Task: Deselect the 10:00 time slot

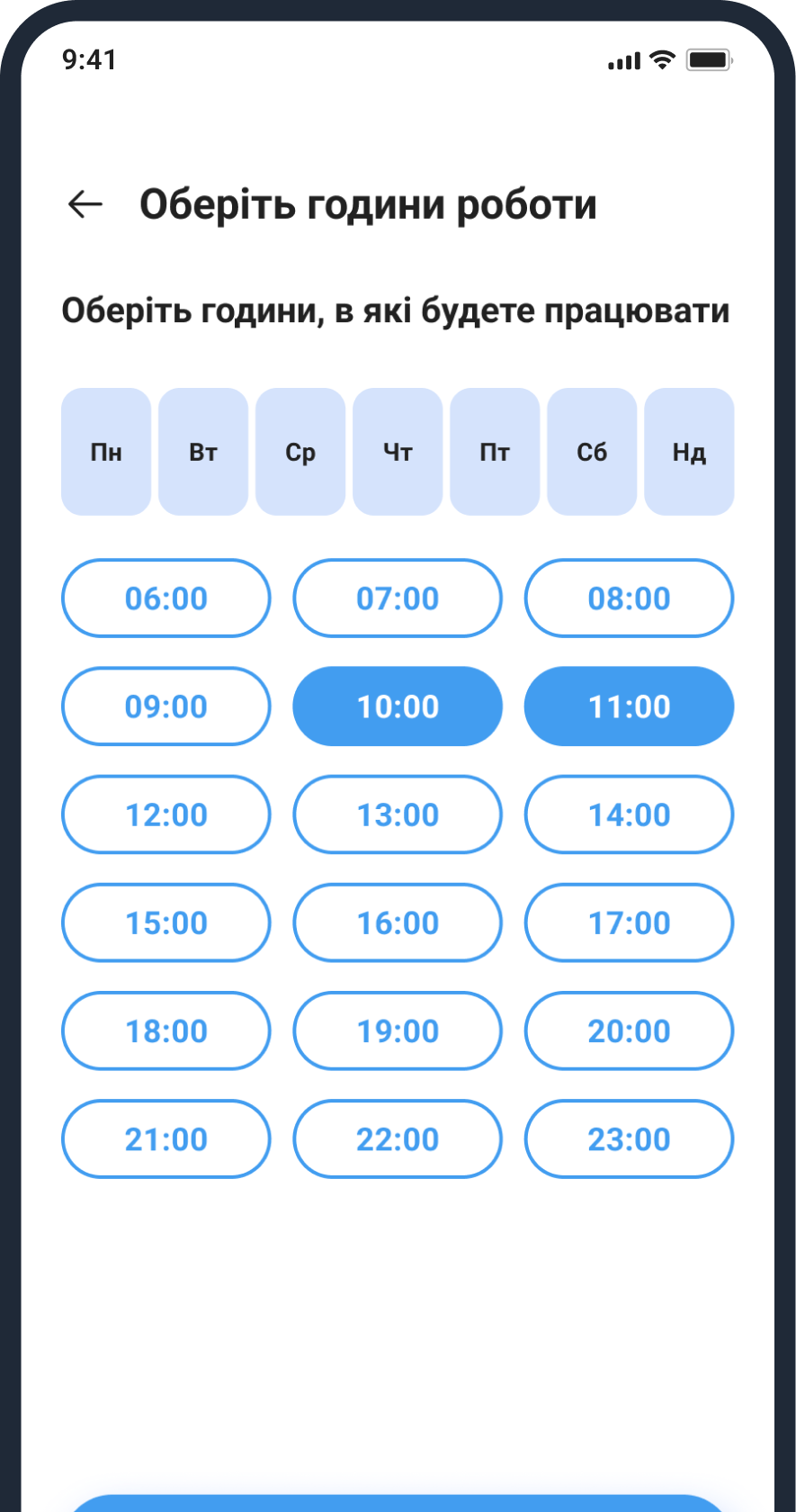Action: pyautogui.click(x=398, y=706)
